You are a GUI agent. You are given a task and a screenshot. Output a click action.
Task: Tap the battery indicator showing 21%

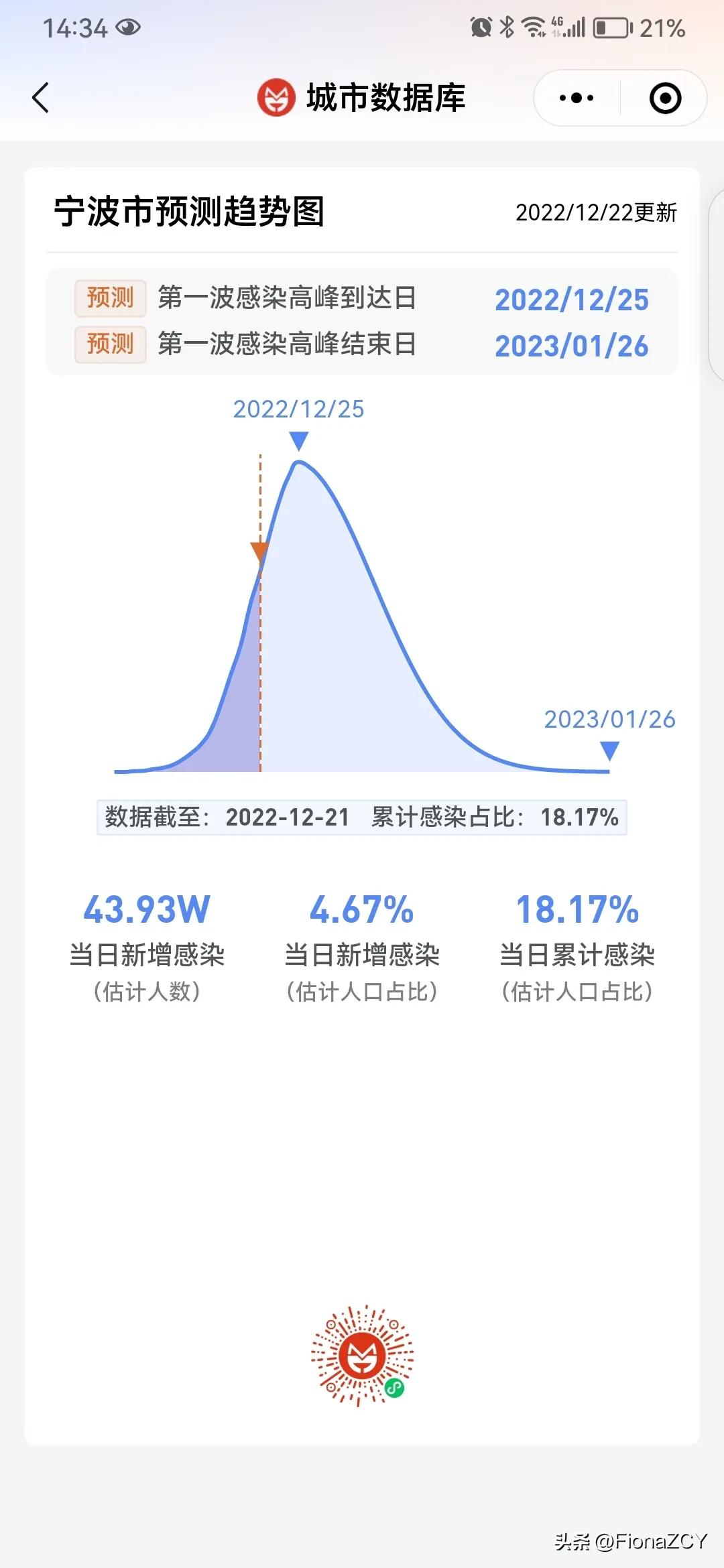pos(614,27)
